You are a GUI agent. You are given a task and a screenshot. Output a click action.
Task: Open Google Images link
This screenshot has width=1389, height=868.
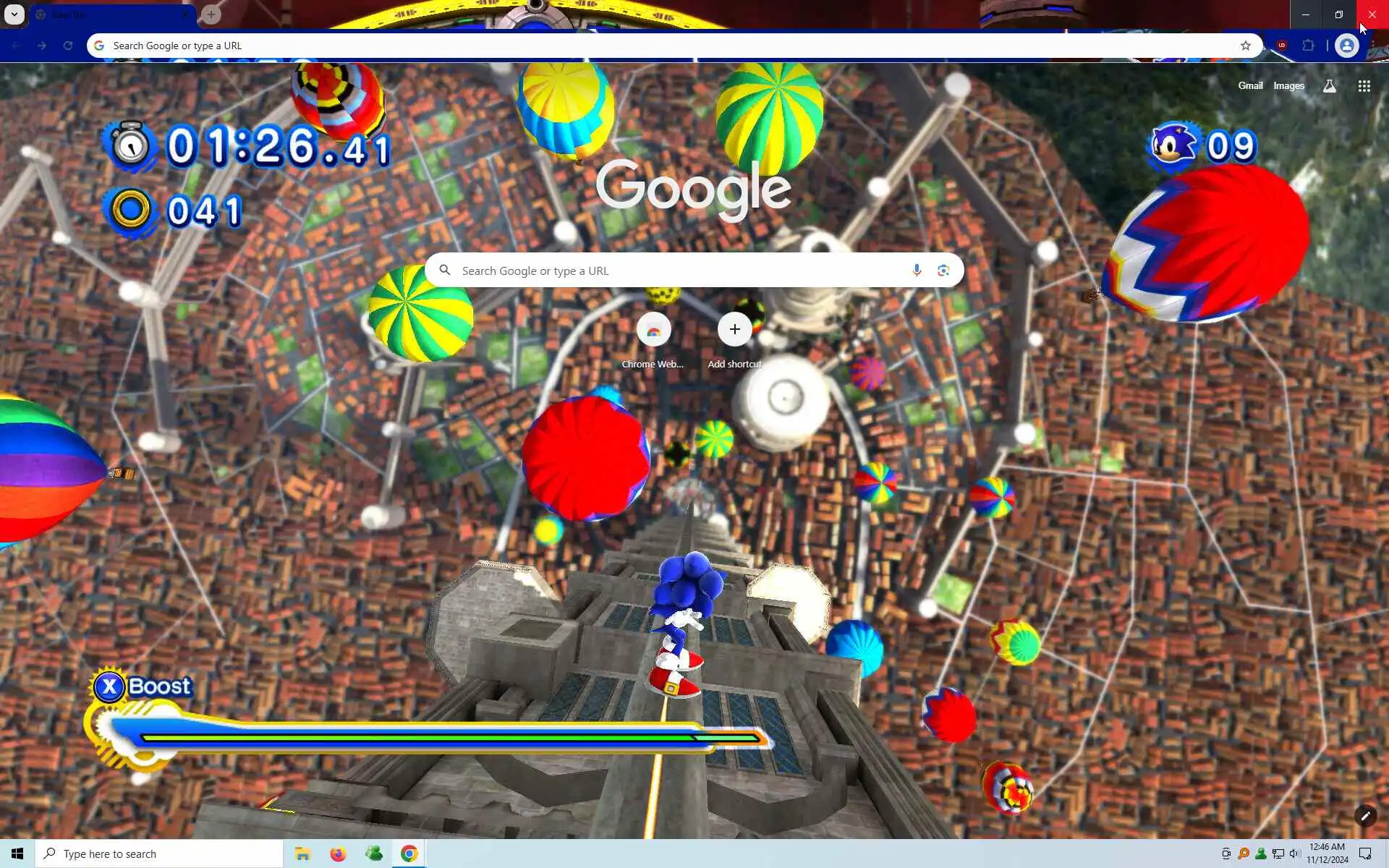(1288, 85)
